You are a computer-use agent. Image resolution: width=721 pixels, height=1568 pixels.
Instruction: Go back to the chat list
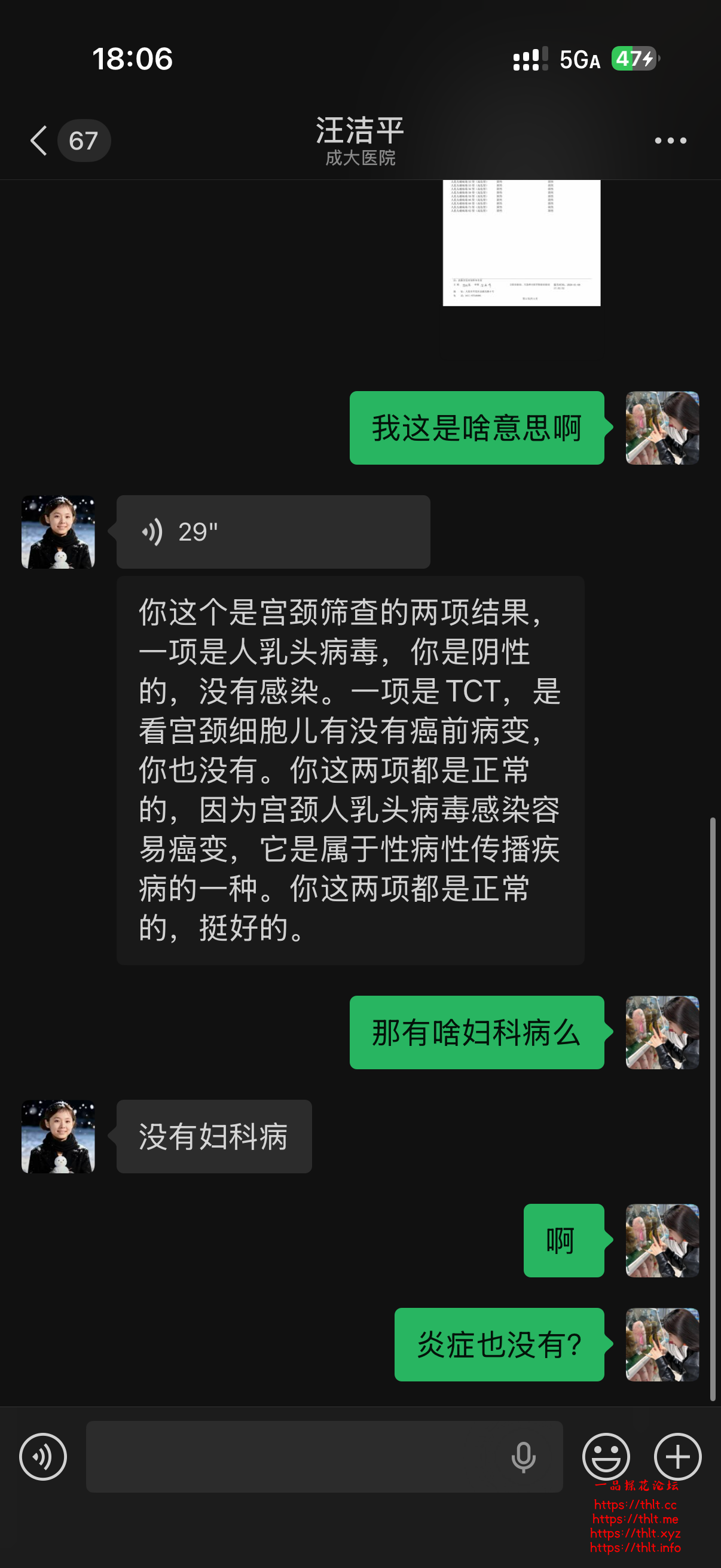click(x=39, y=141)
